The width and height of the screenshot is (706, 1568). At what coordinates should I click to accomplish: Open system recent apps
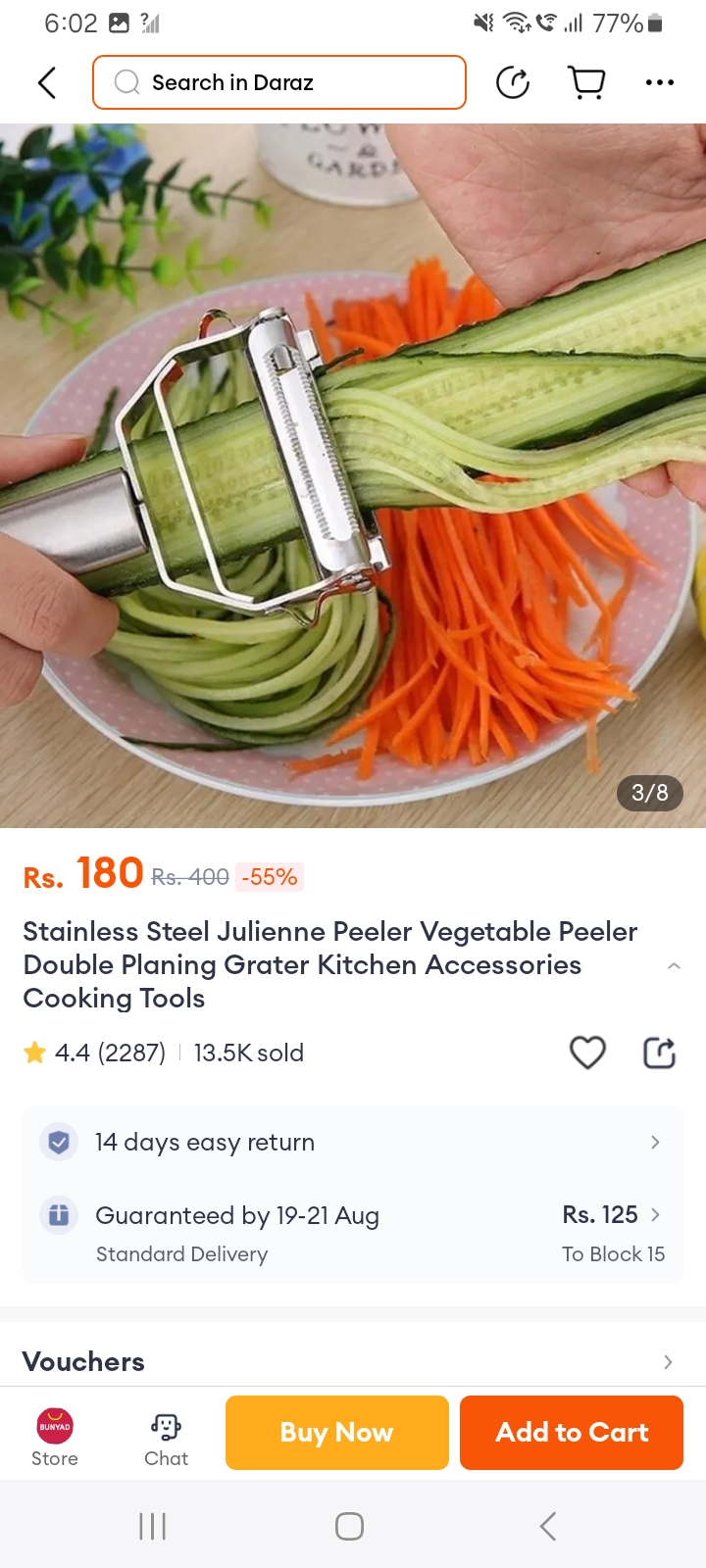tap(153, 1526)
